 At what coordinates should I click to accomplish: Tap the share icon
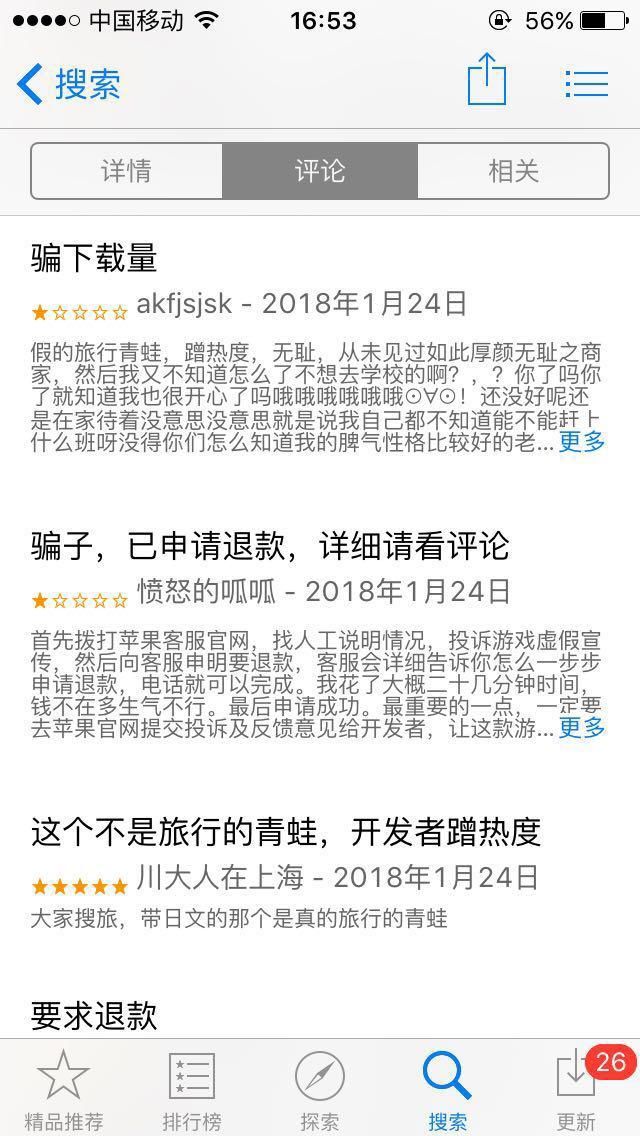coord(487,80)
